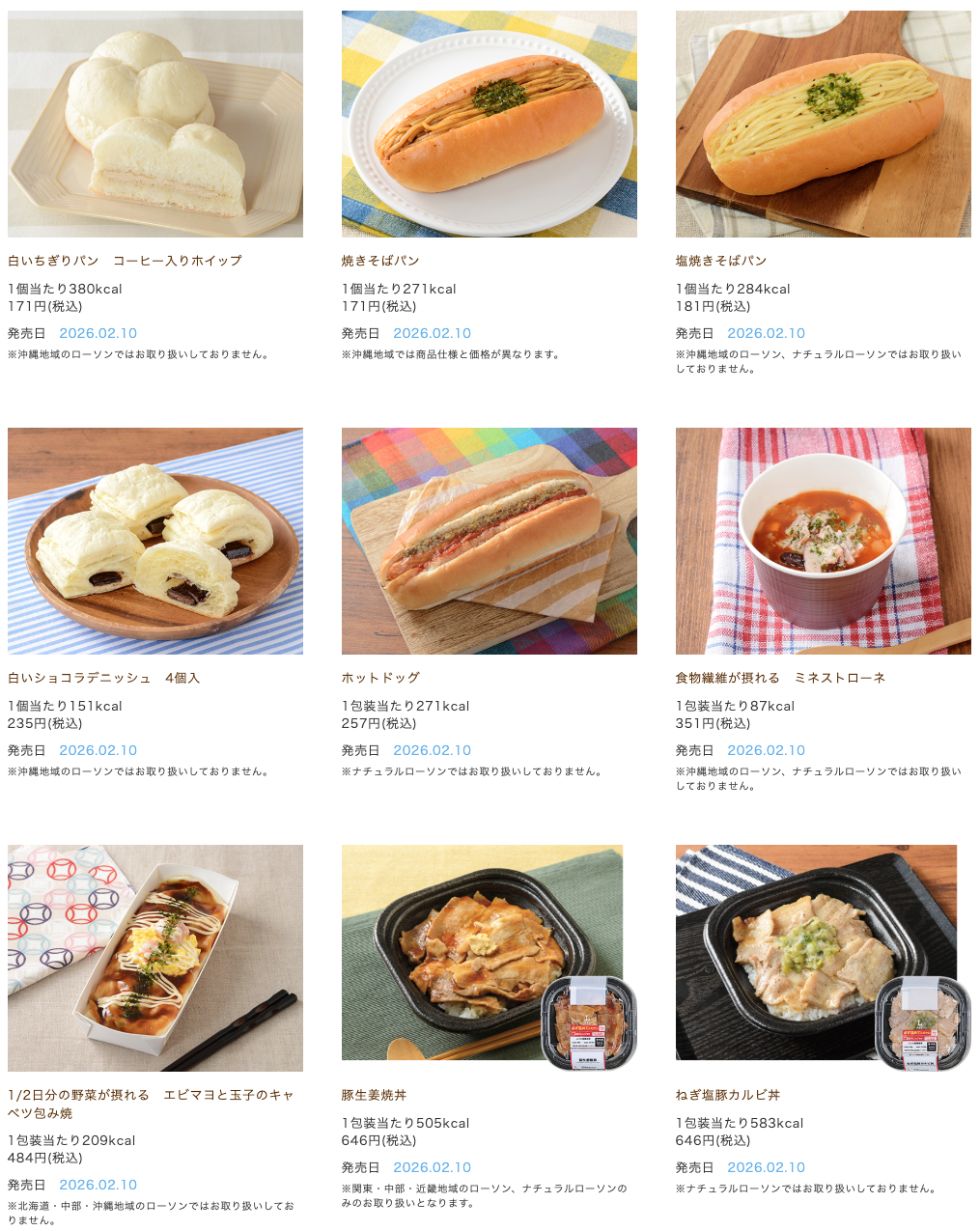Viewport: 980px width, 1231px height.
Task: View the 焼きそばパン product details
Action: 489,125
